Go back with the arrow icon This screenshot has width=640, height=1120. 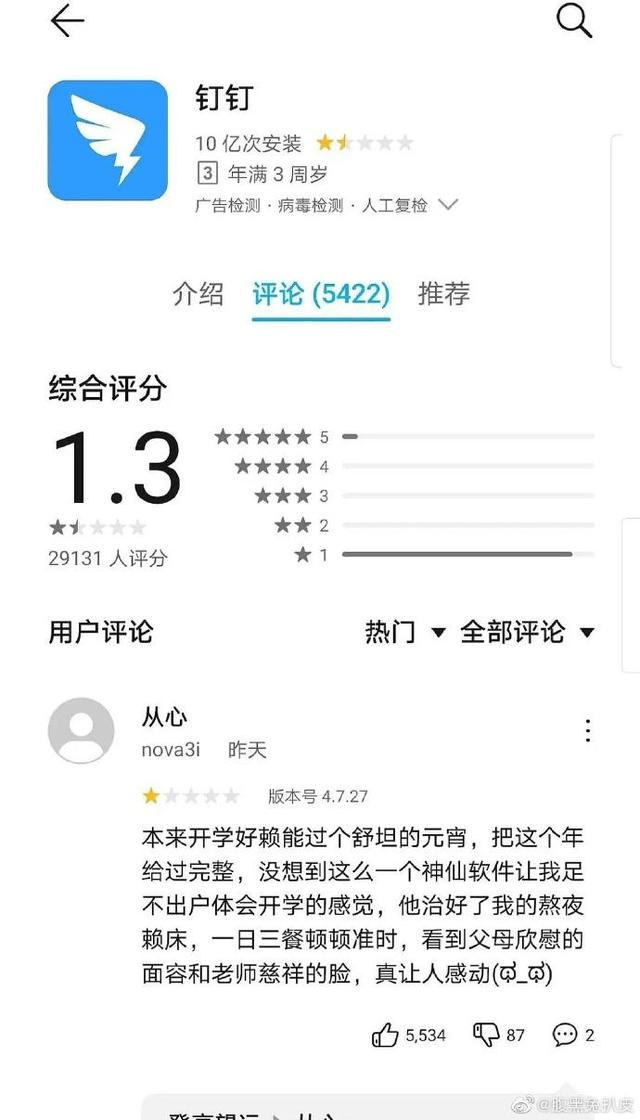[x=67, y=21]
